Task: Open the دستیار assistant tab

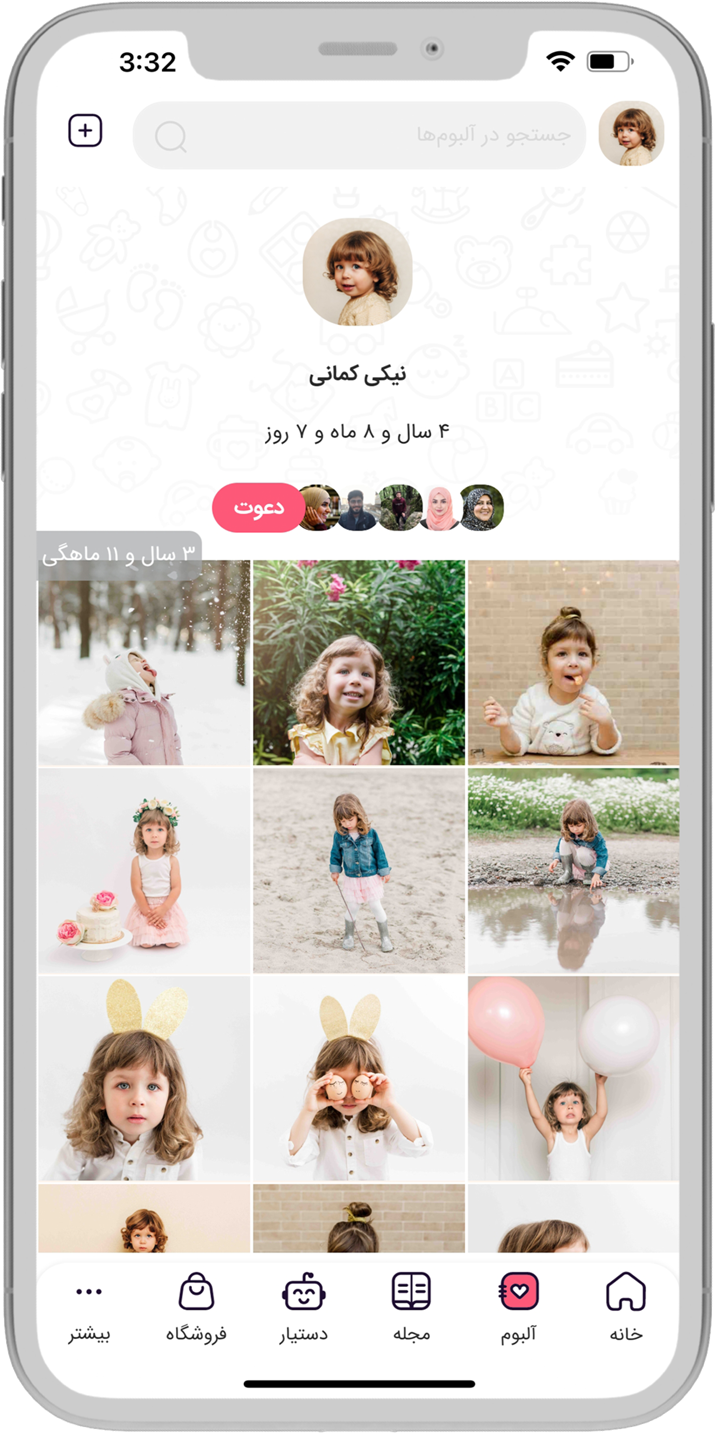Action: pyautogui.click(x=304, y=1307)
